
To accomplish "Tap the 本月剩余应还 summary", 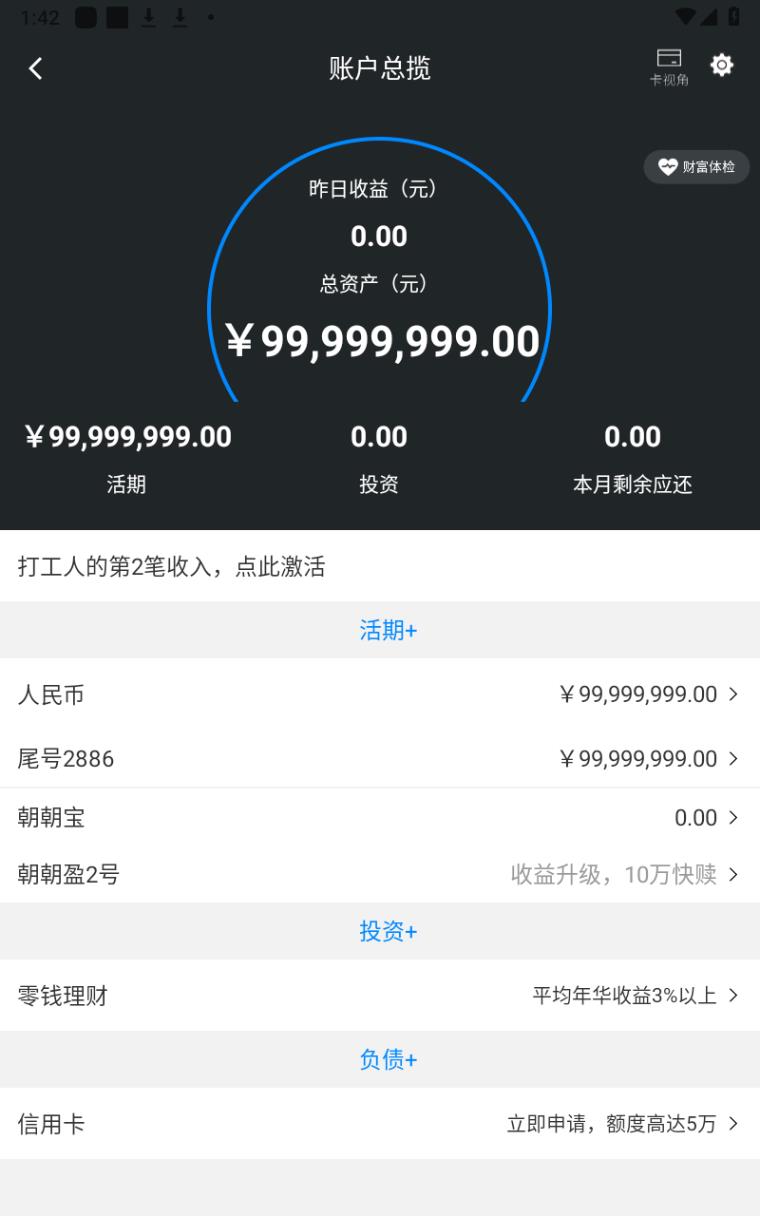I will 632,458.
